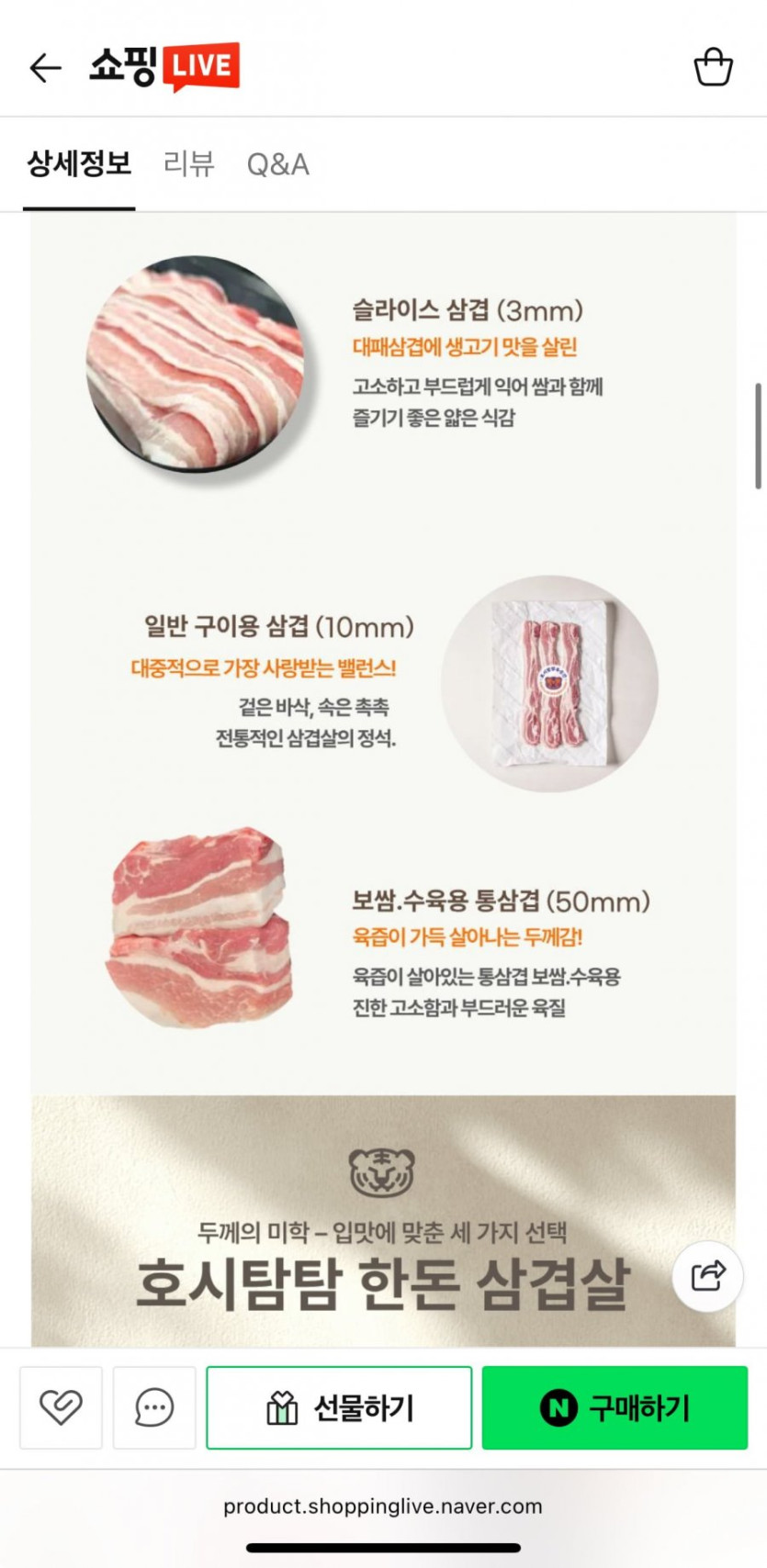Open the chat inquiry bubble
Screen dimensions: 767x1568
coord(154,1407)
